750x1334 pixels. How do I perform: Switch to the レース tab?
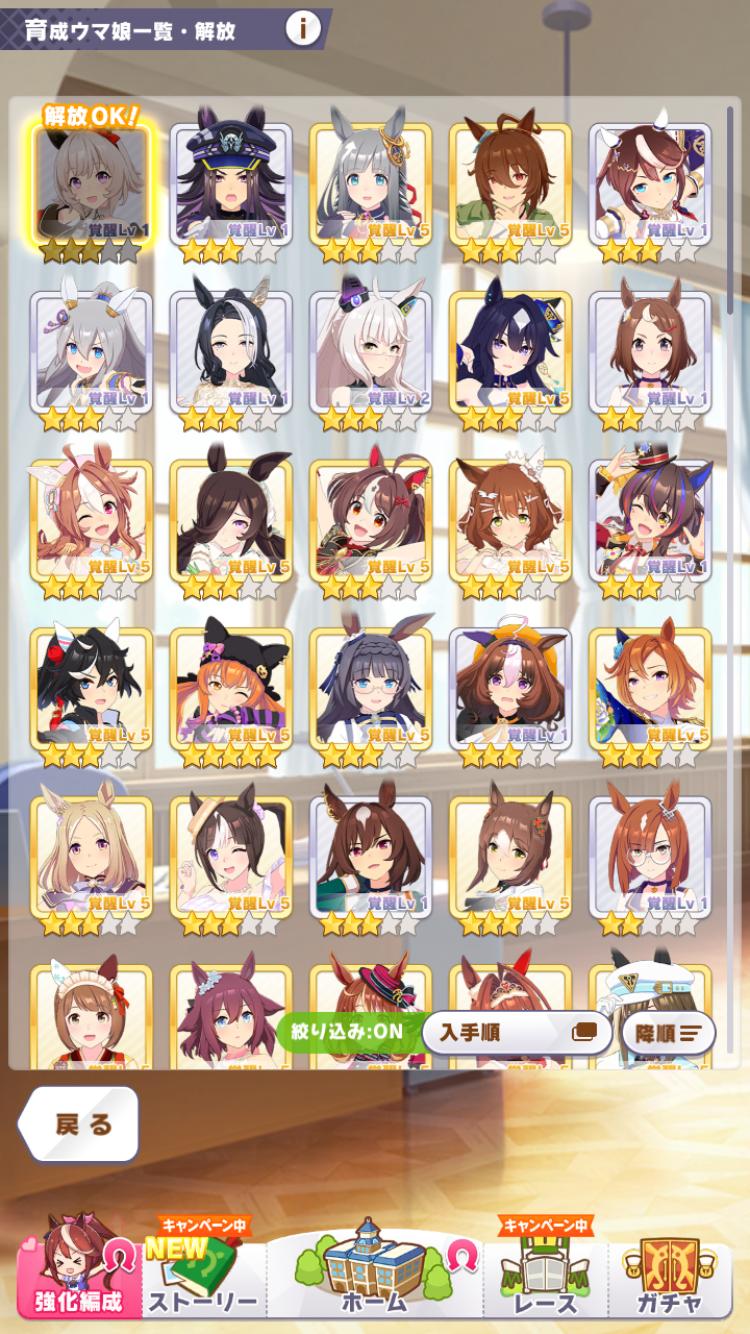(x=546, y=1275)
